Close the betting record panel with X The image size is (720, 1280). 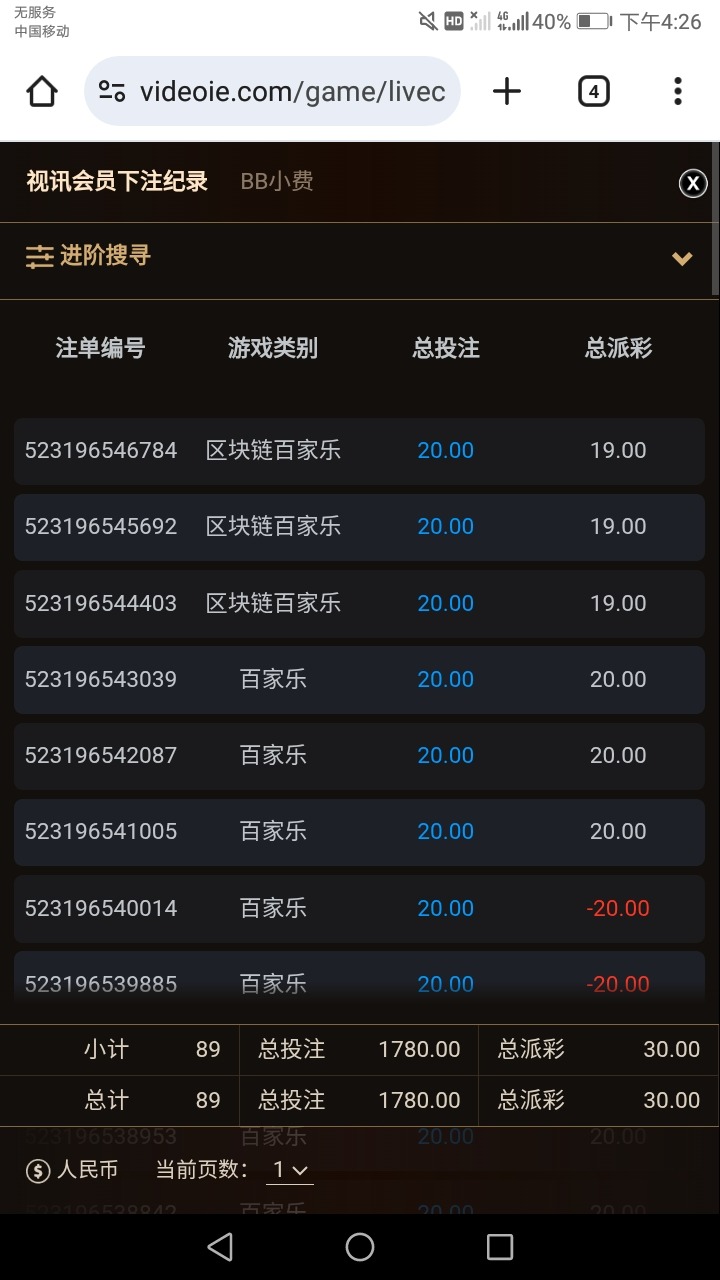click(x=693, y=183)
